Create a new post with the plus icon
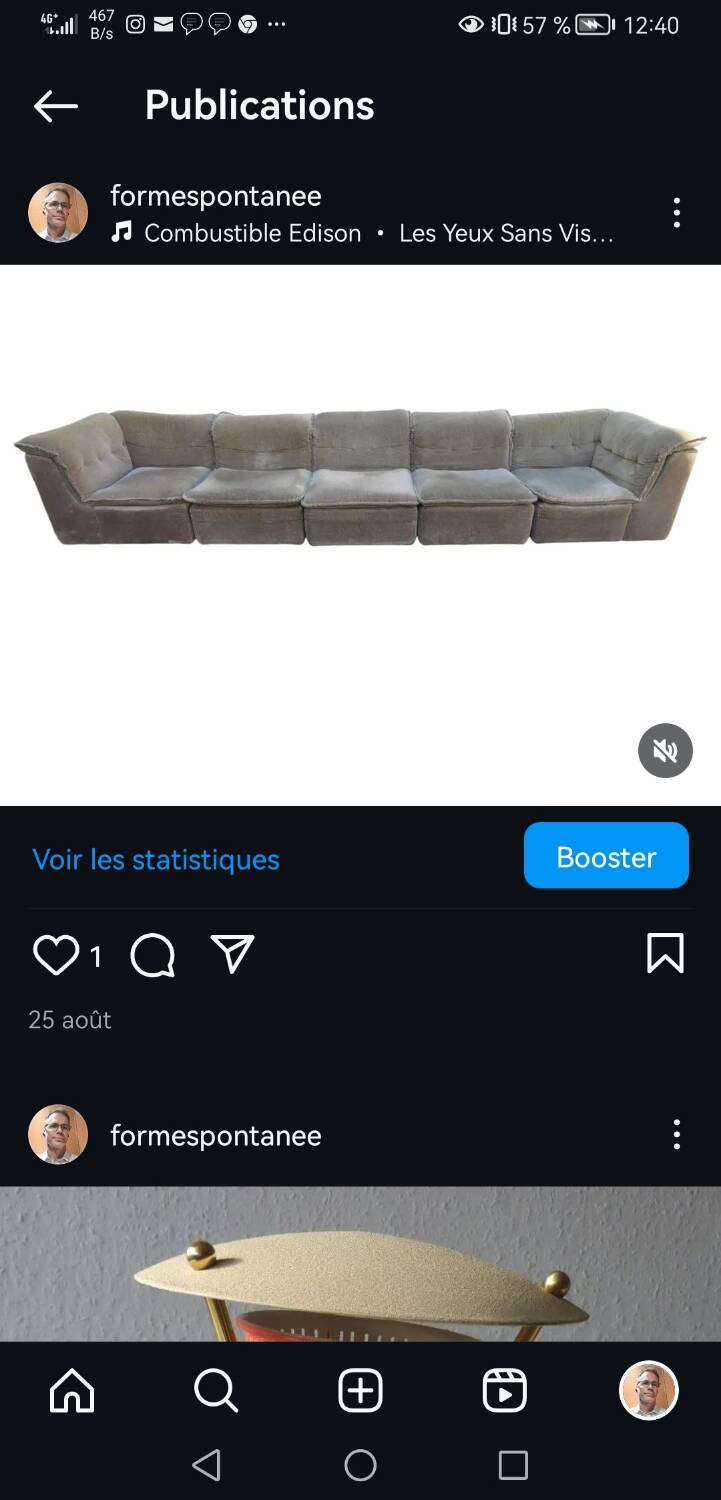 click(359, 1389)
